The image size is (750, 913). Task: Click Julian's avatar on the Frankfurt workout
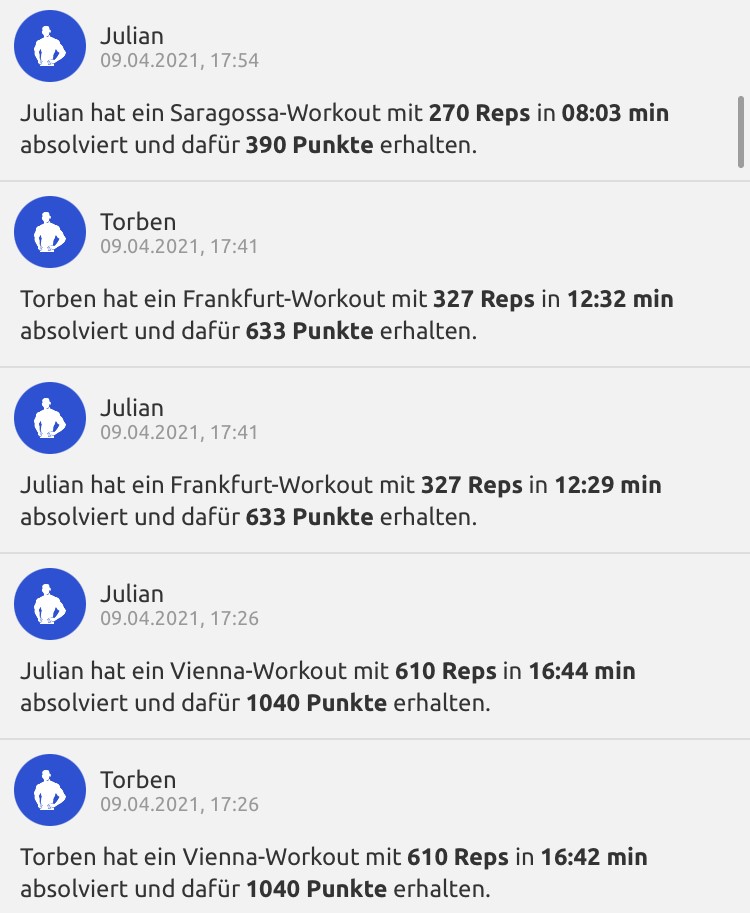[49, 418]
